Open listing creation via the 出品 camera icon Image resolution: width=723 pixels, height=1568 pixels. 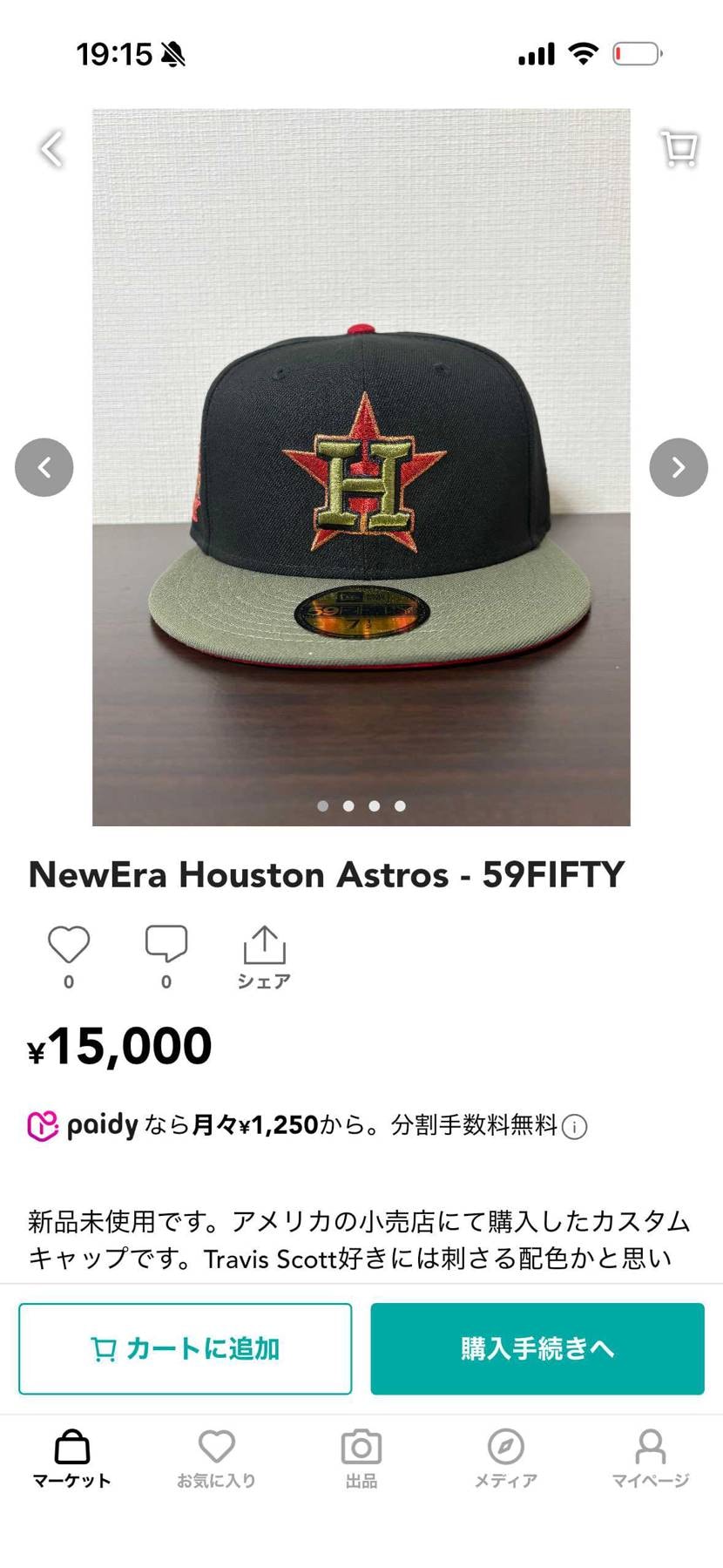tap(361, 1446)
